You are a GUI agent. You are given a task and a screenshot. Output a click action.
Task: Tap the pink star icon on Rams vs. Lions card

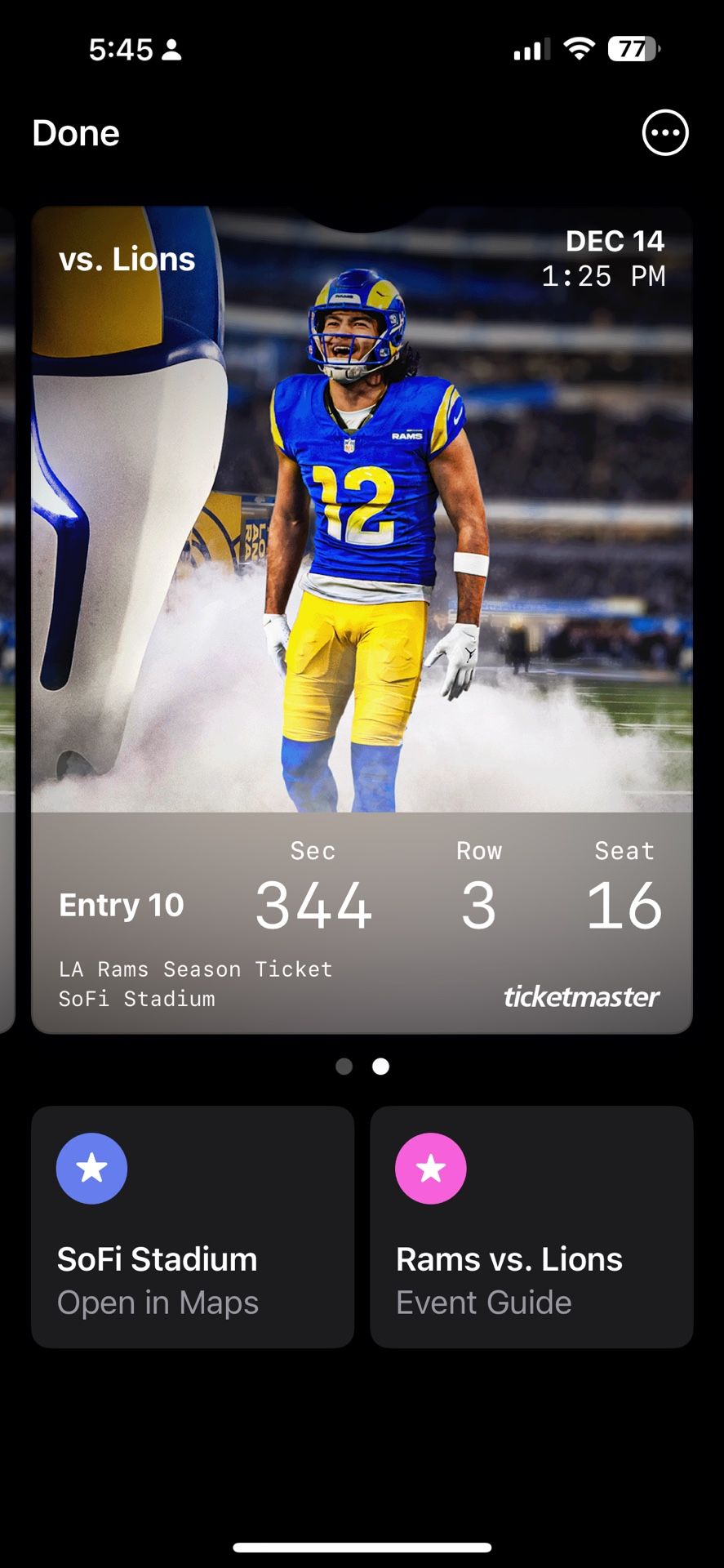431,1168
